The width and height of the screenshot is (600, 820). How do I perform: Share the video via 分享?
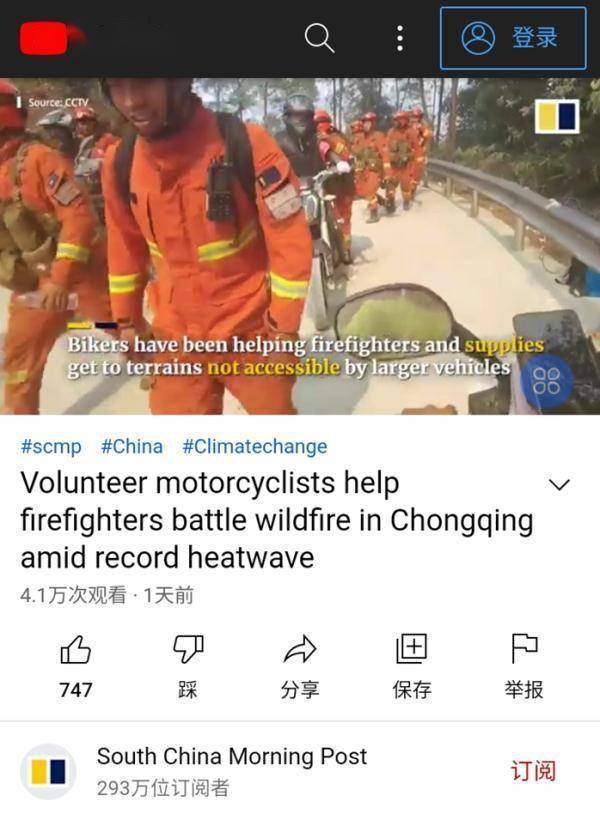pyautogui.click(x=299, y=665)
